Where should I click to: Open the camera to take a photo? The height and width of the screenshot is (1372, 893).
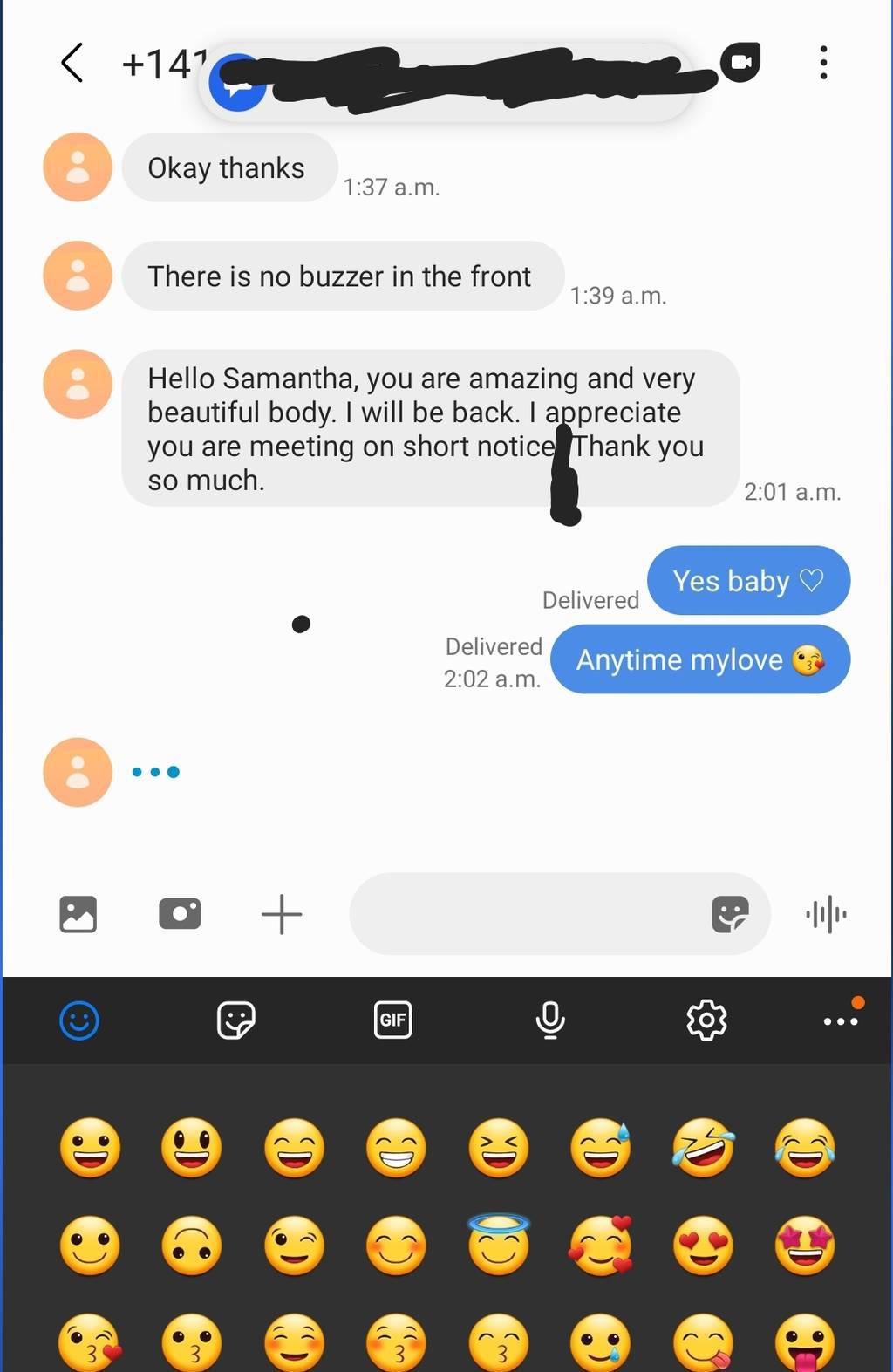point(180,914)
